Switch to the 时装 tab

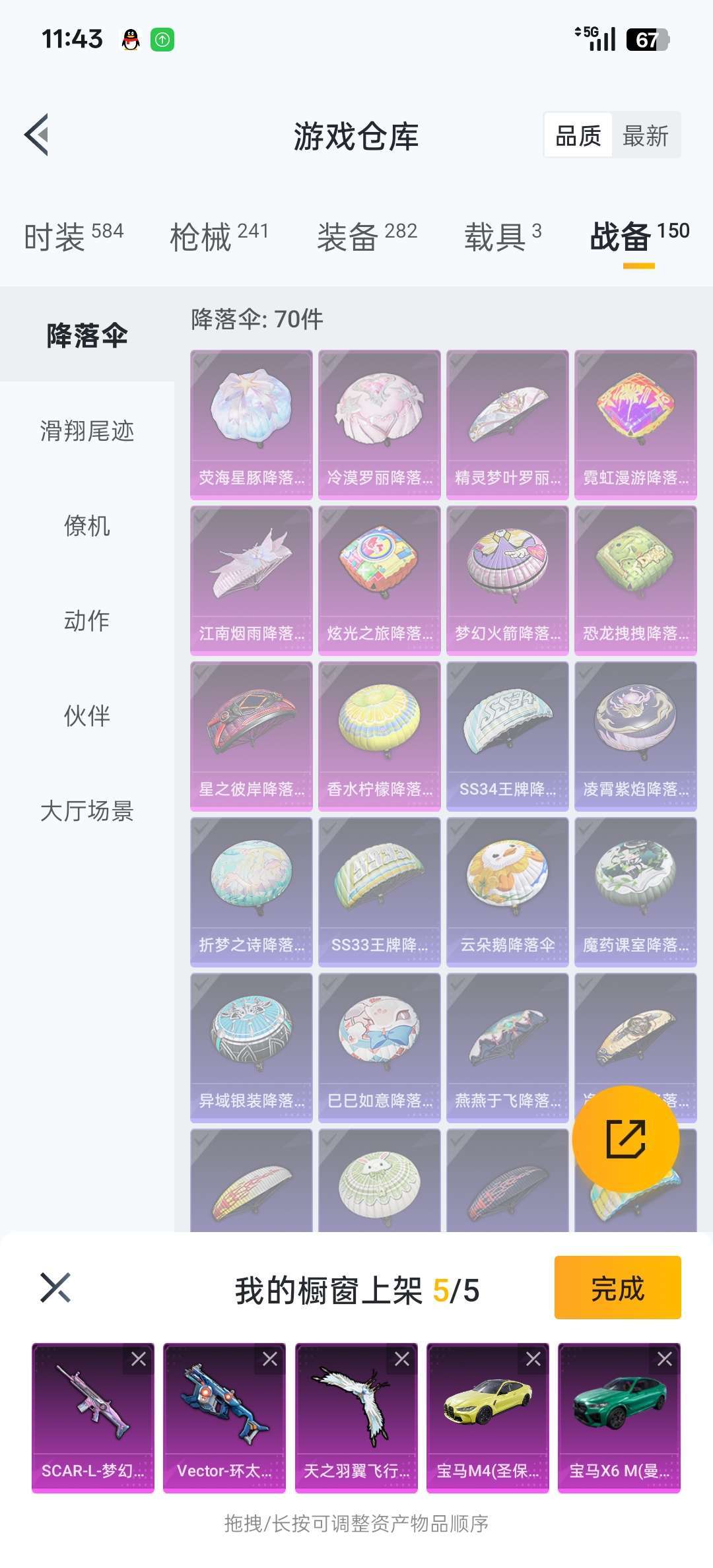click(x=73, y=236)
